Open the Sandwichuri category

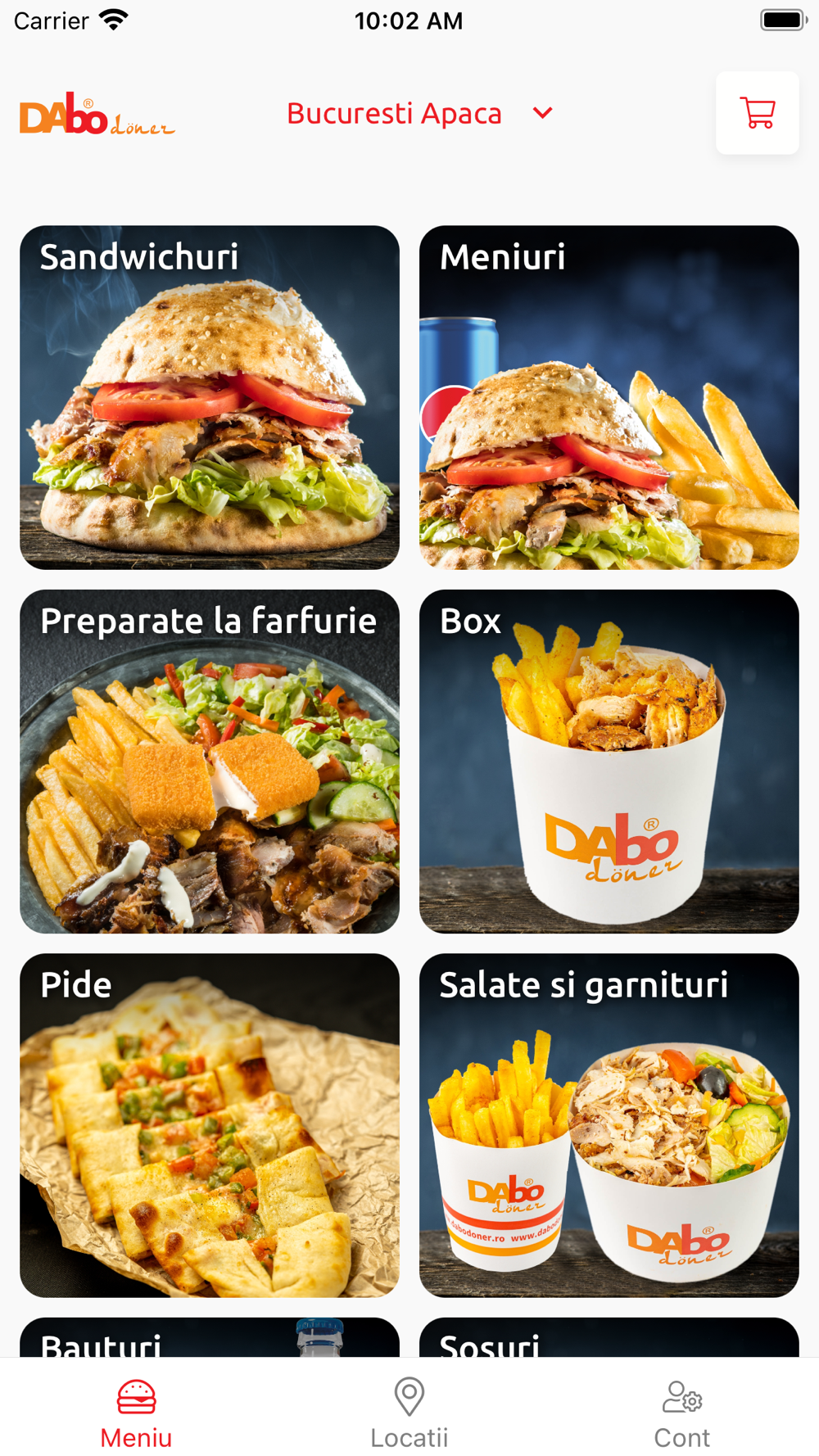tap(210, 397)
